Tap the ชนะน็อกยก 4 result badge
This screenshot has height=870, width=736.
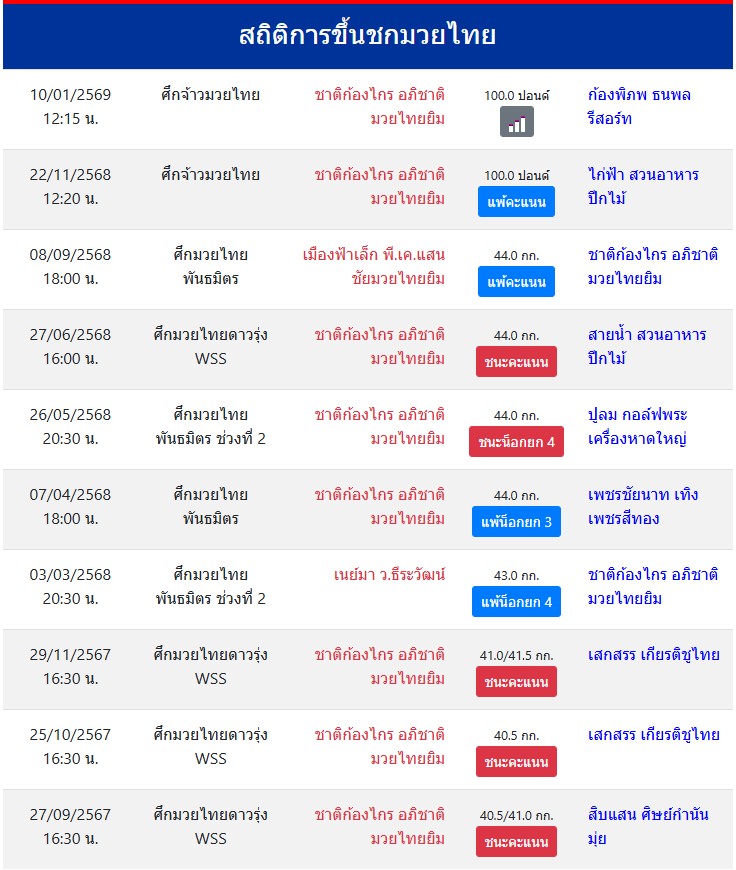point(516,441)
